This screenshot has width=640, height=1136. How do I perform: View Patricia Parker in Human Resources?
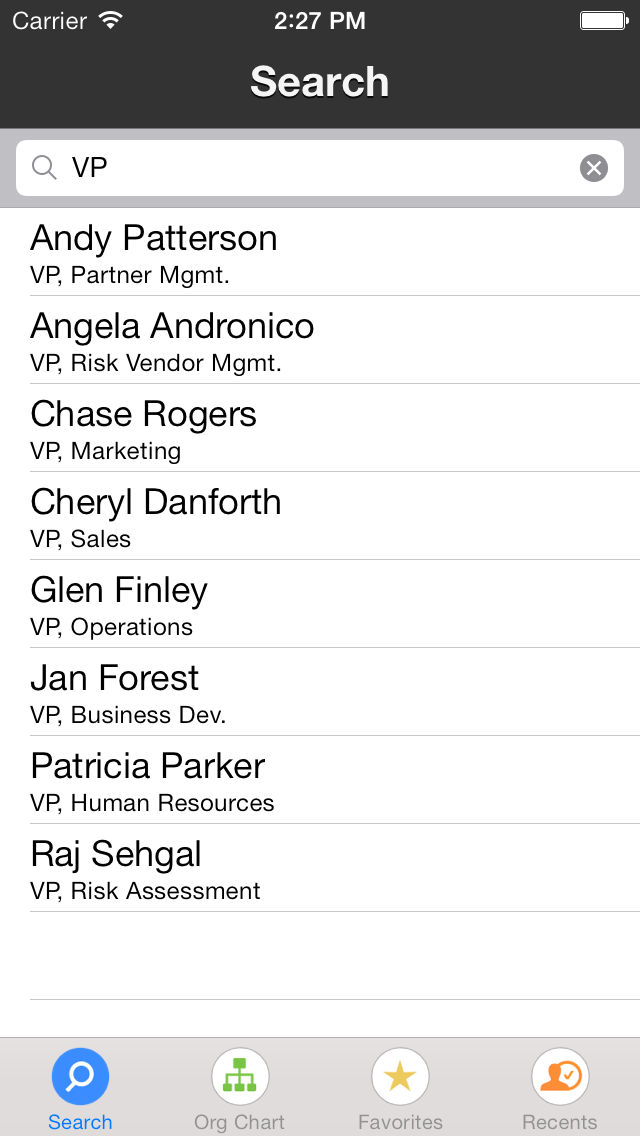coord(320,779)
